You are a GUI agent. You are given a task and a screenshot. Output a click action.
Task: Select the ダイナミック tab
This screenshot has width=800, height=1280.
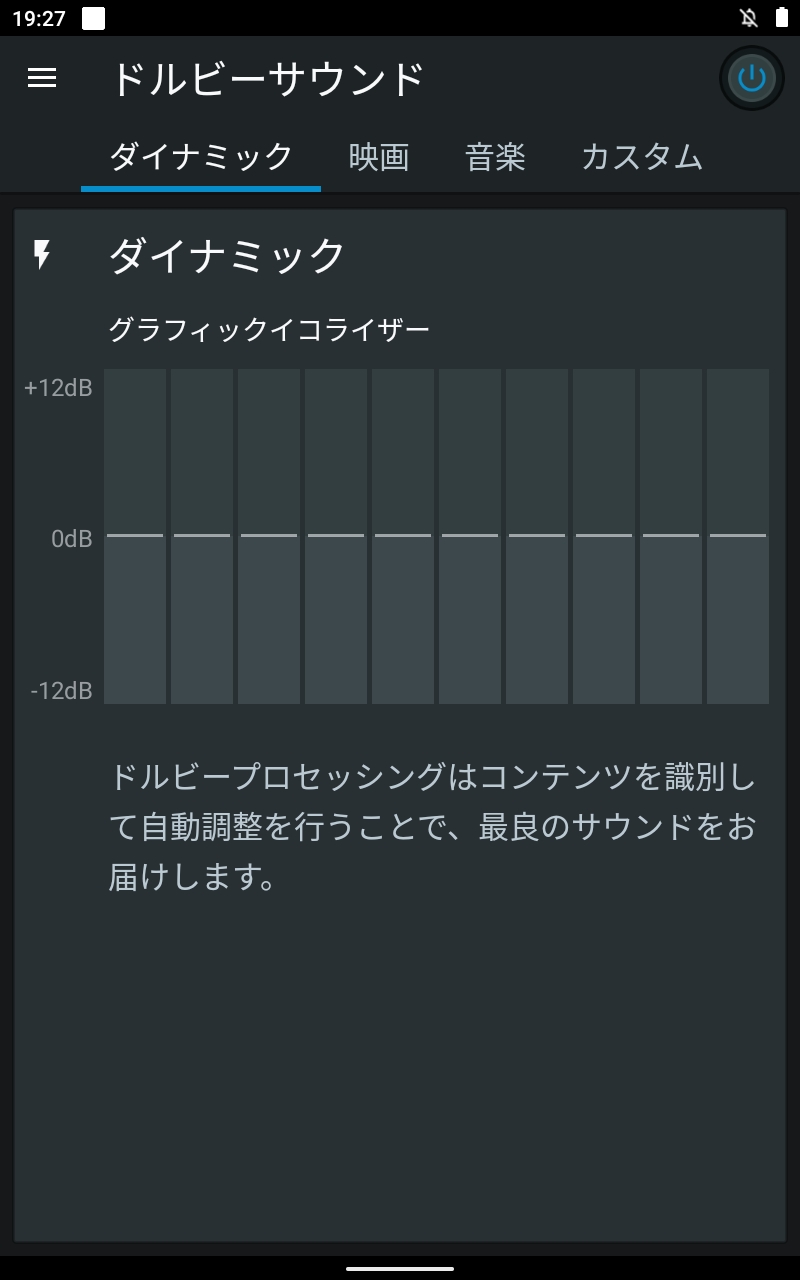point(201,157)
